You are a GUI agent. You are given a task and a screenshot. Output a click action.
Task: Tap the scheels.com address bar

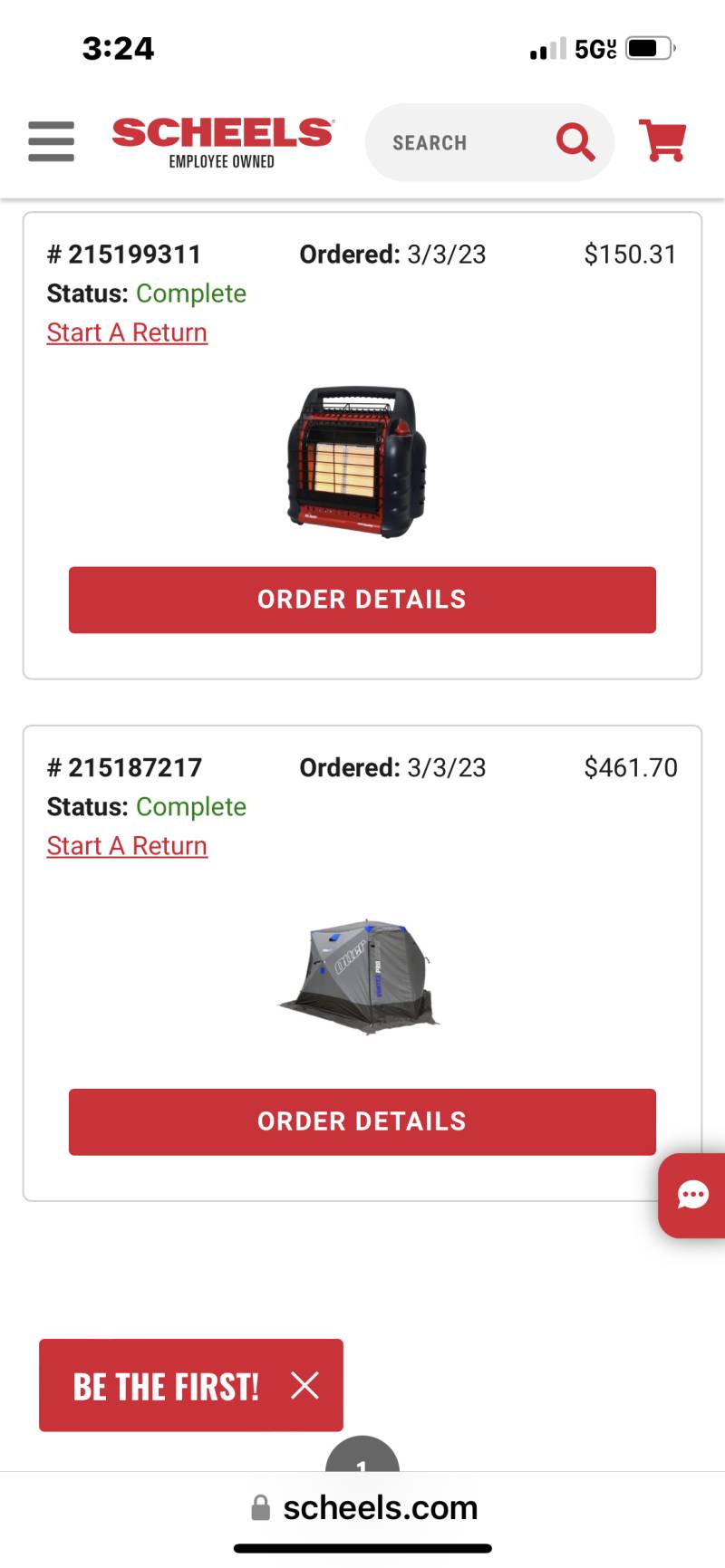click(364, 1507)
